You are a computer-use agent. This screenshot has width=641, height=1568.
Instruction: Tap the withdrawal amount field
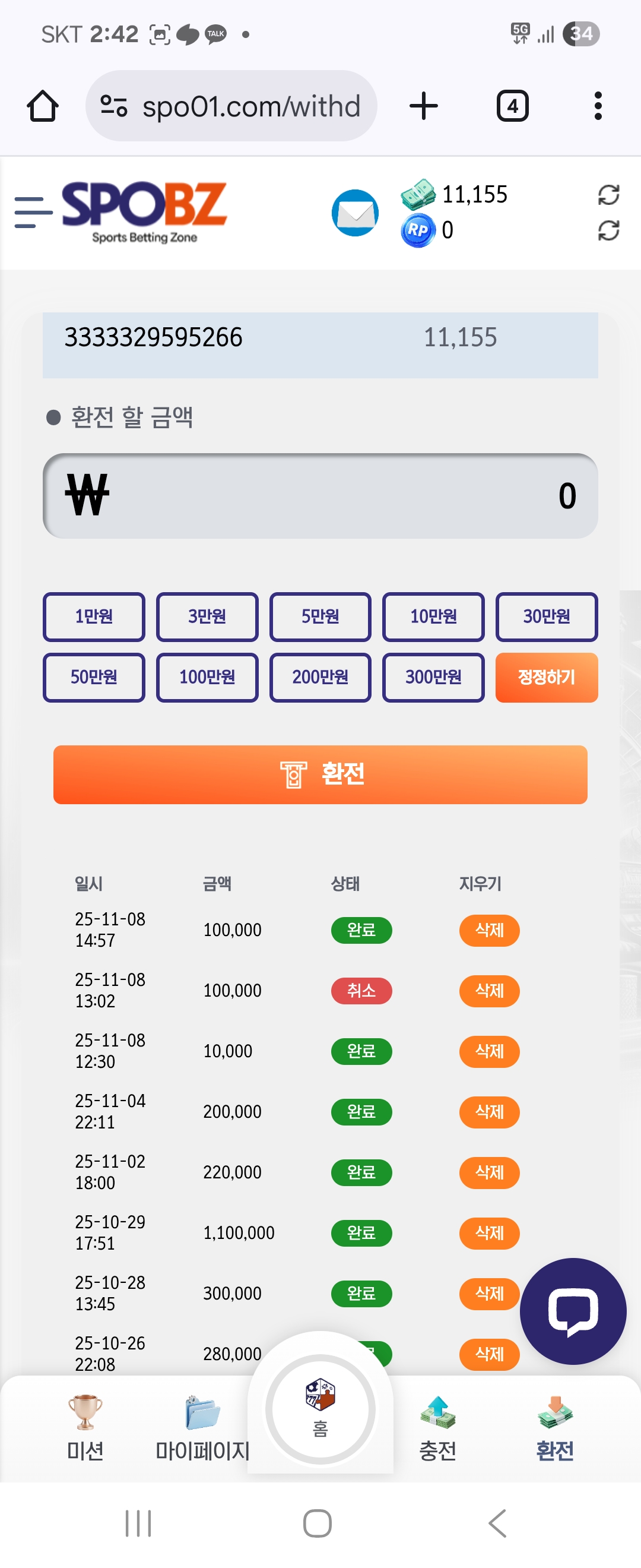(x=320, y=495)
